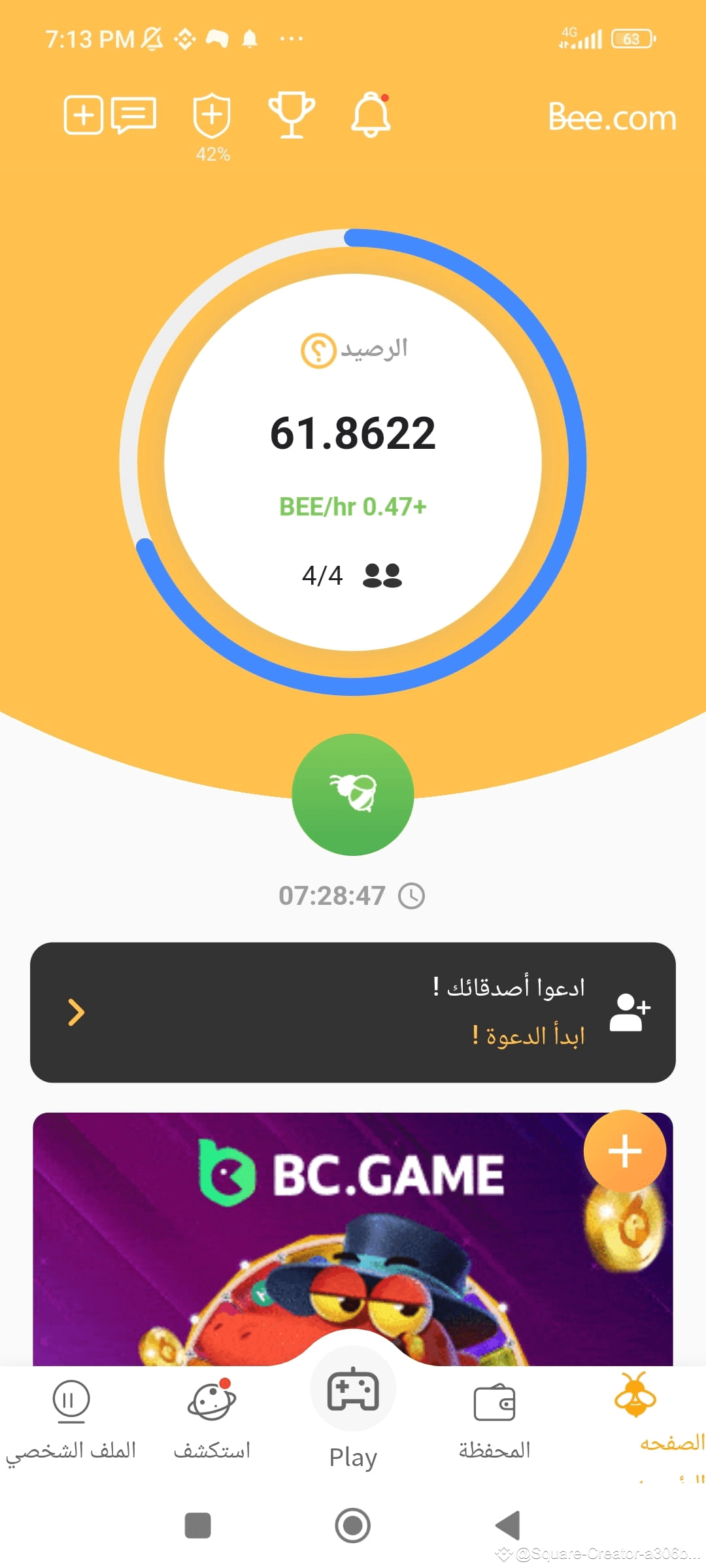The image size is (706, 1568).
Task: Tap the ellipsis menu in the status bar
Action: click(292, 39)
